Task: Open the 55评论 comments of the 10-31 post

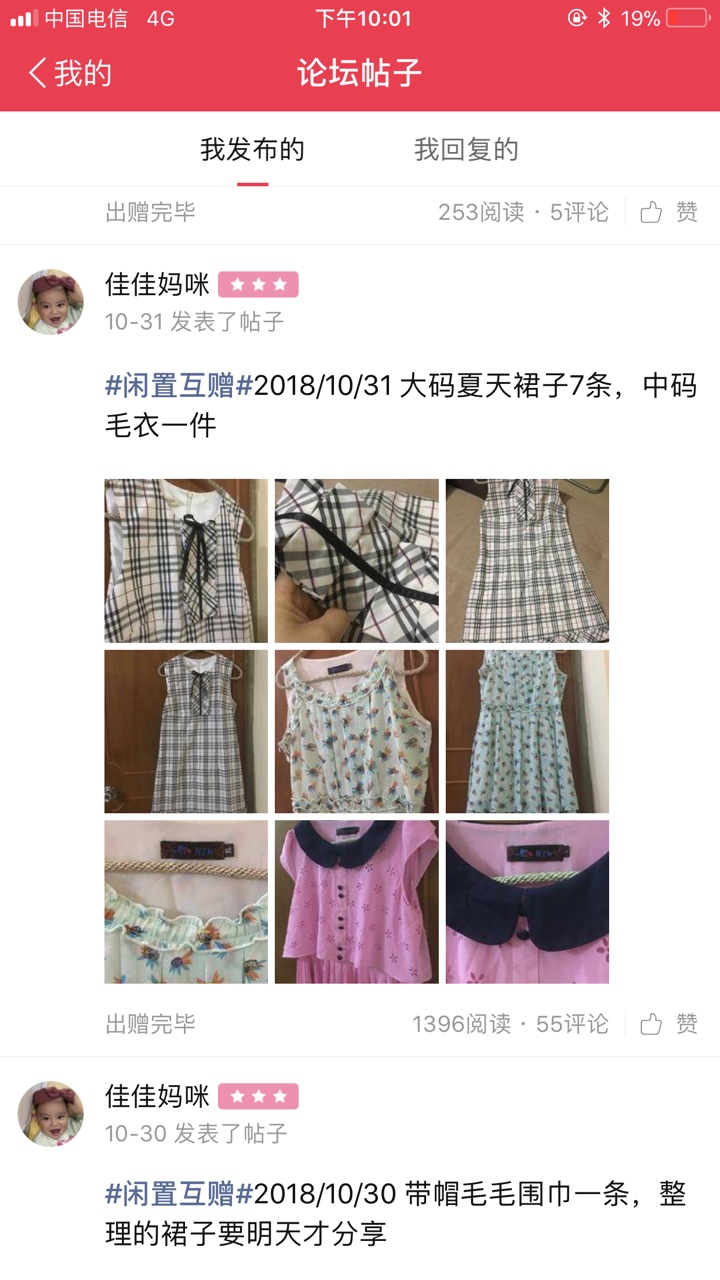Action: (x=572, y=1024)
